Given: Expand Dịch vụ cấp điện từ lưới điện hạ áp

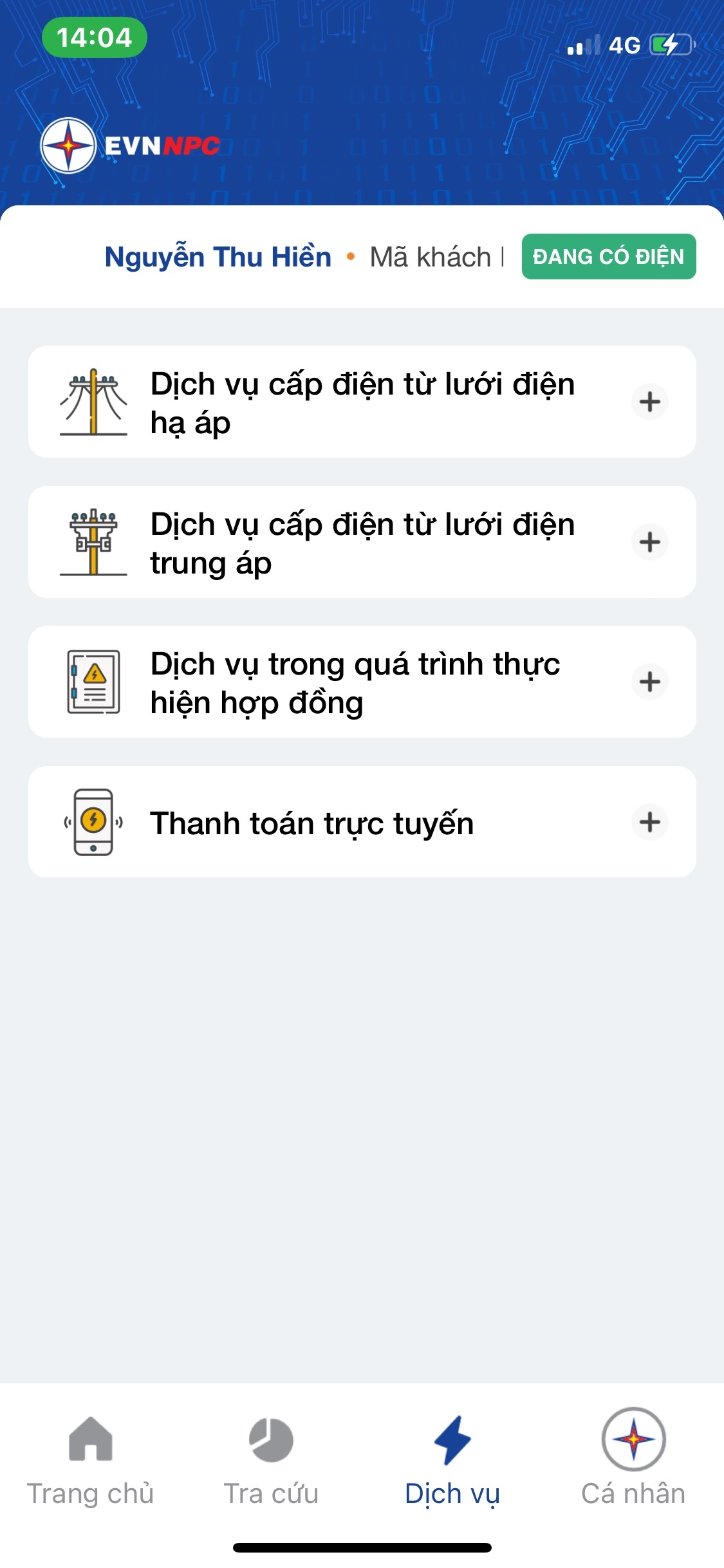Looking at the screenshot, I should pos(649,402).
